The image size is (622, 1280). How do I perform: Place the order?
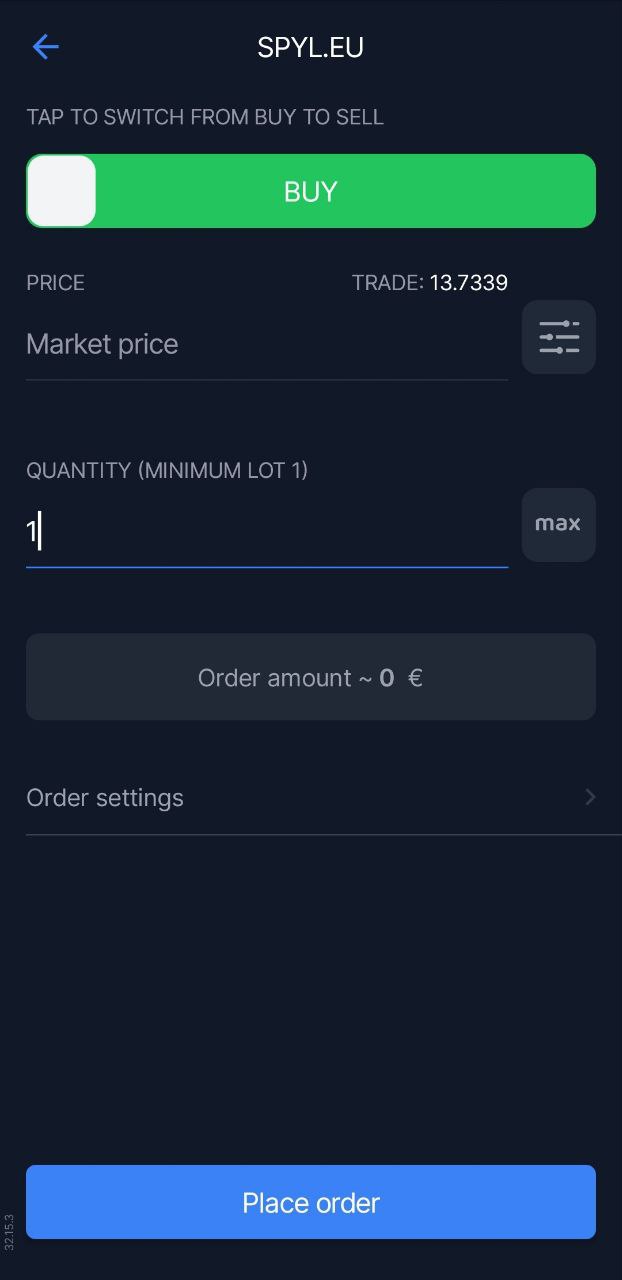[x=310, y=1202]
